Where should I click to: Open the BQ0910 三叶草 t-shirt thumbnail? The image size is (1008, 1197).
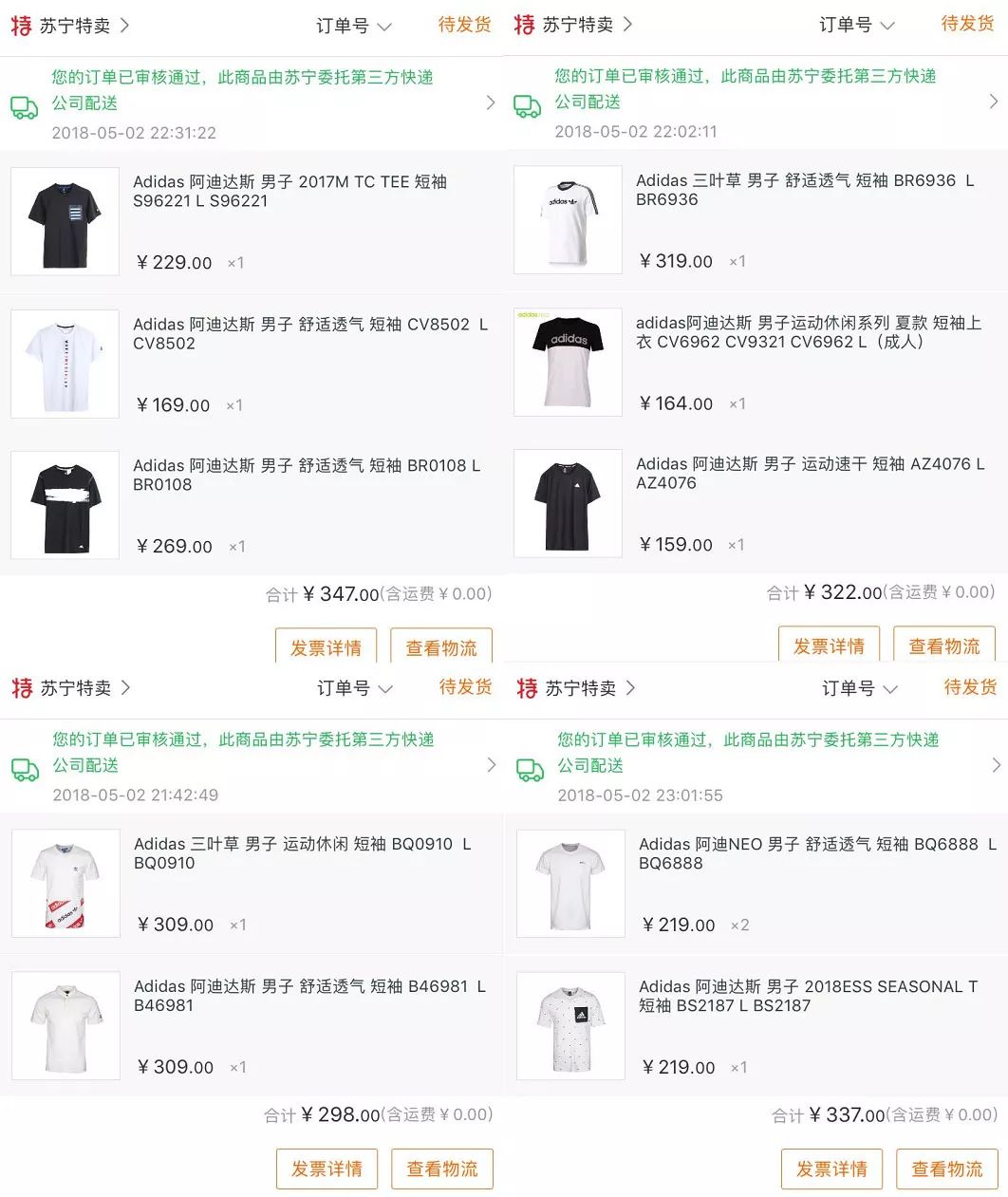[x=64, y=882]
